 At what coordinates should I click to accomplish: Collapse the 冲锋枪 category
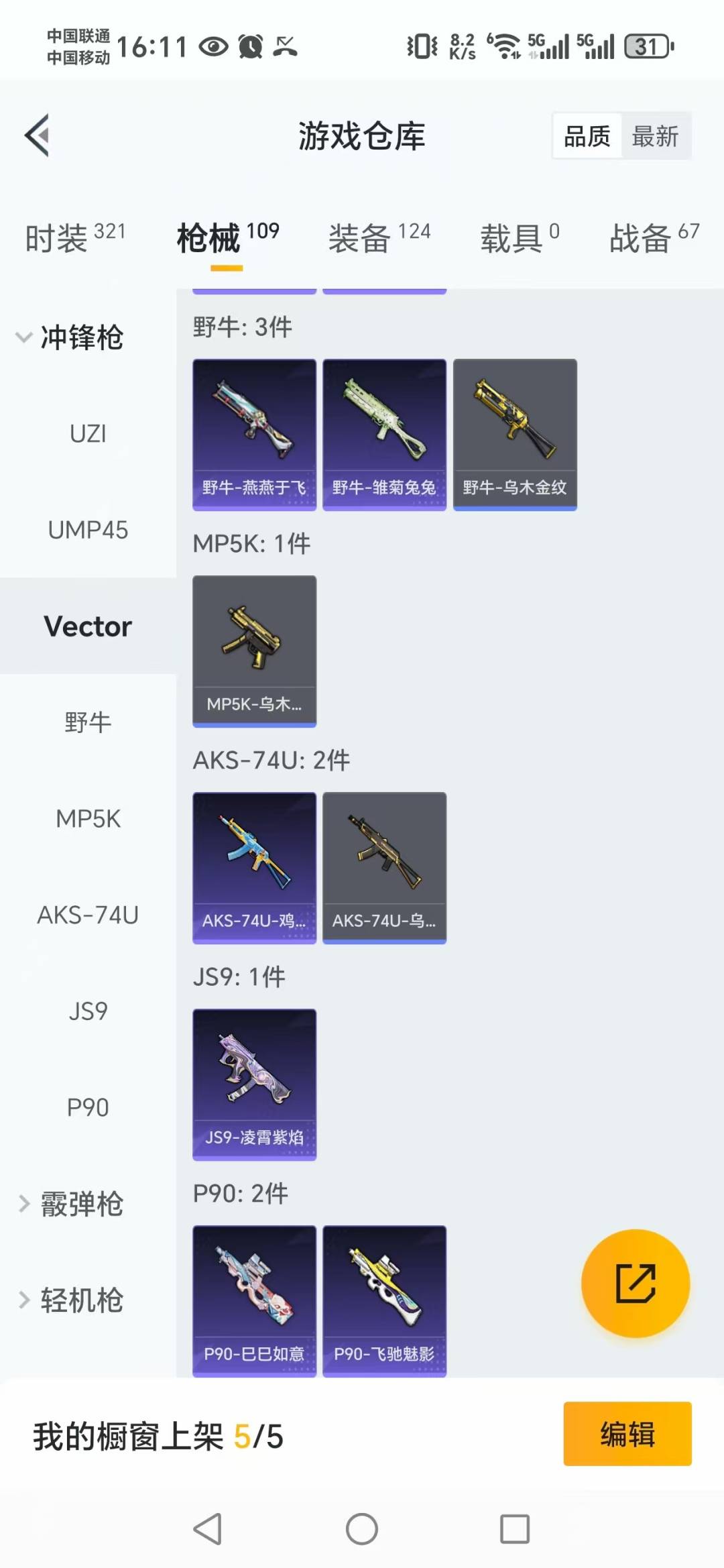70,337
